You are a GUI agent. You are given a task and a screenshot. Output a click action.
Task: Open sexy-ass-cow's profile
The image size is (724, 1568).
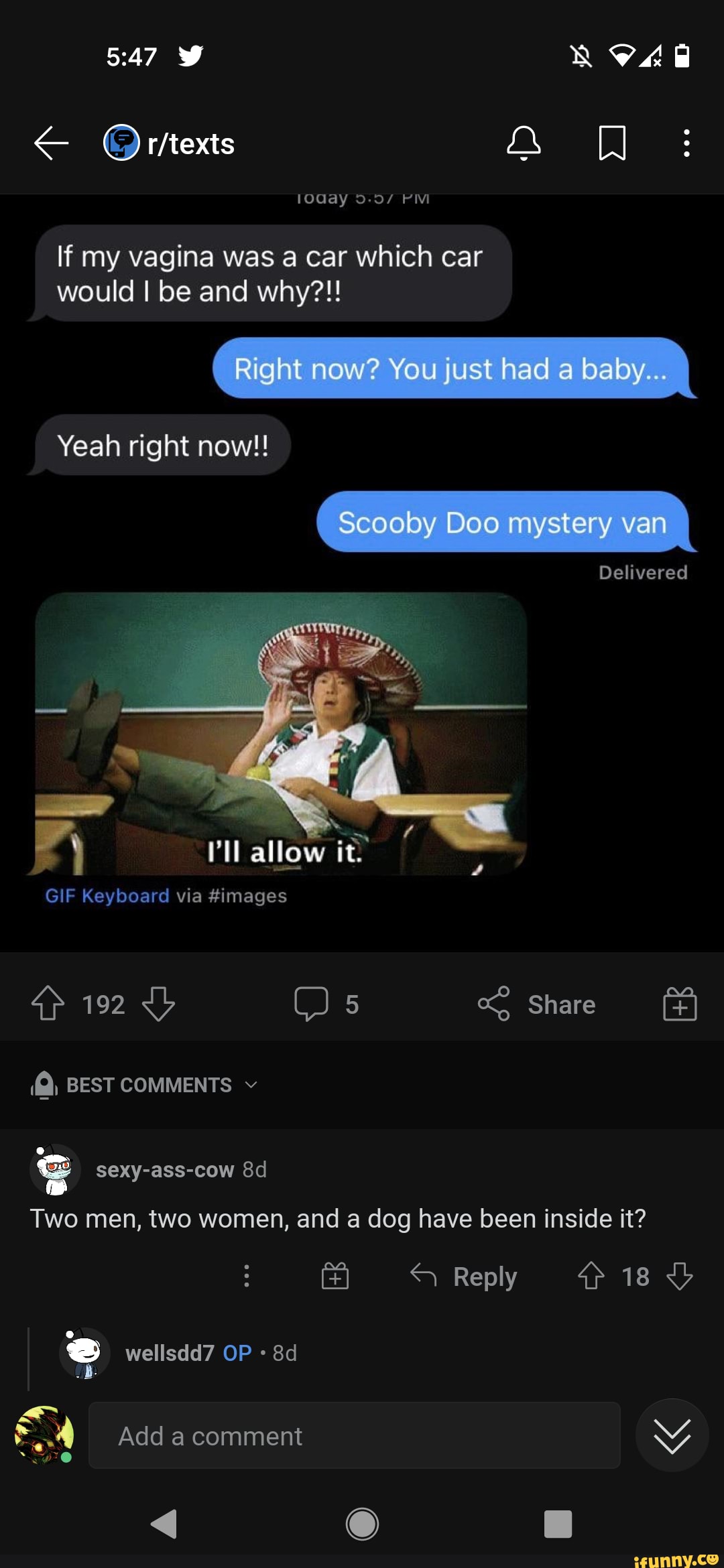pyautogui.click(x=164, y=1169)
